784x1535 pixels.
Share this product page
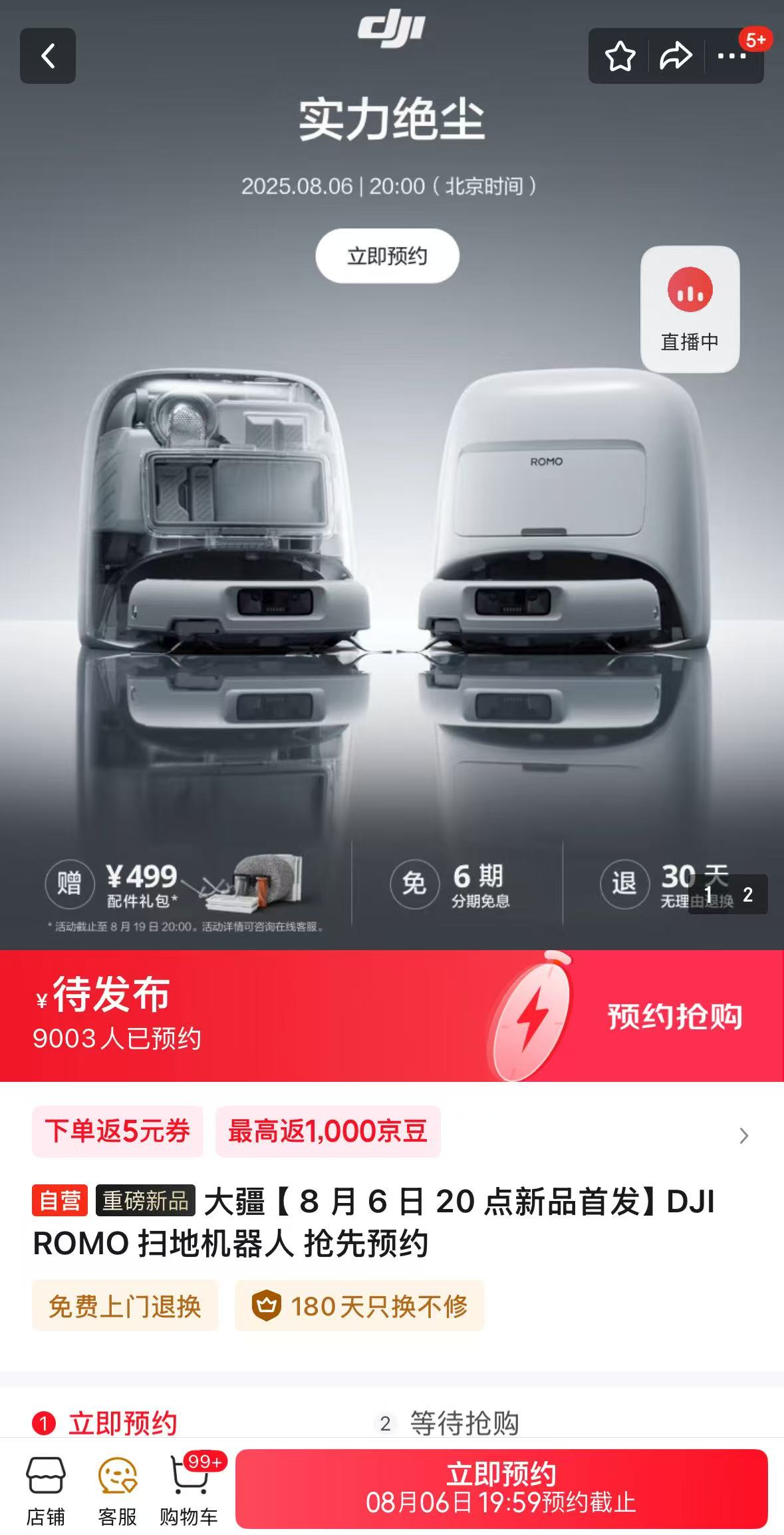pyautogui.click(x=676, y=56)
